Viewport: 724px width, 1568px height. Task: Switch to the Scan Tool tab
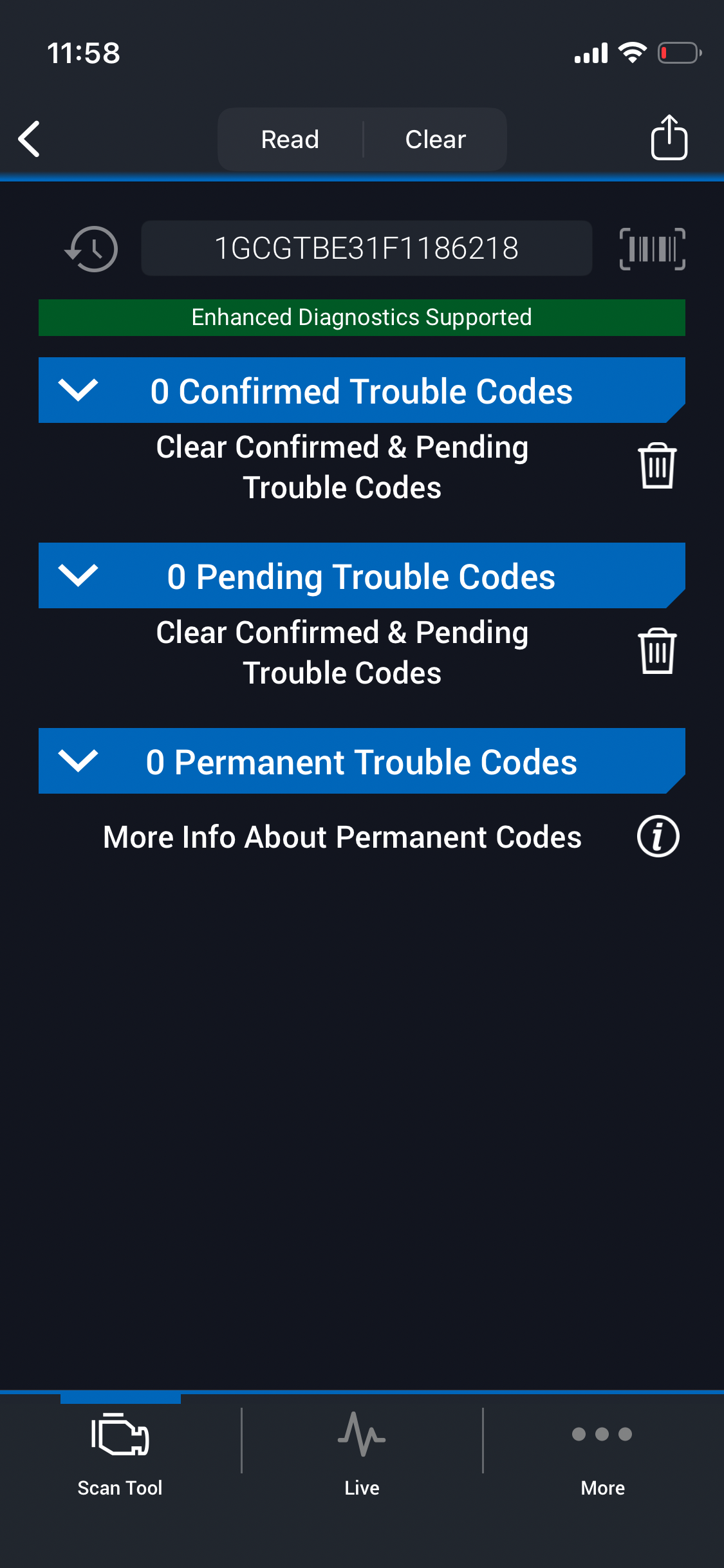click(x=120, y=1453)
